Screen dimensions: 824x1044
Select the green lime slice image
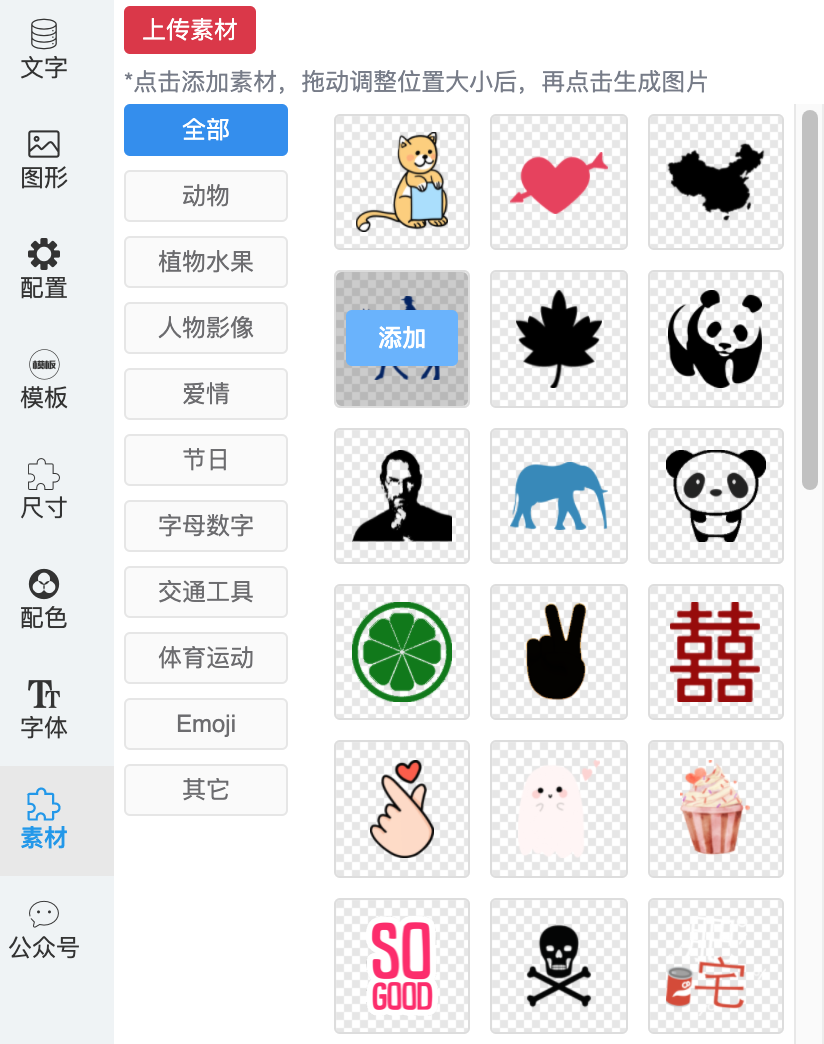(x=402, y=652)
